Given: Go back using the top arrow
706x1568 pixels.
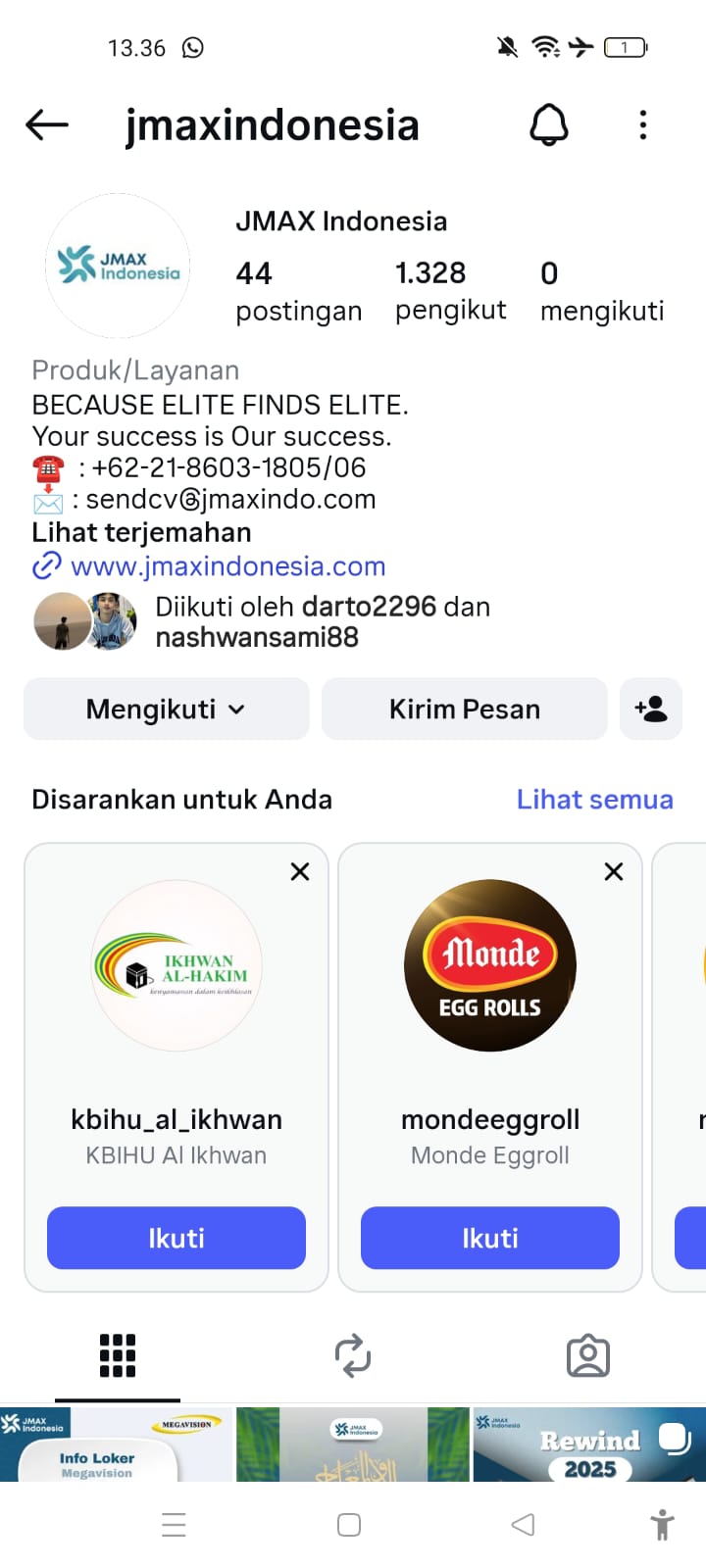Looking at the screenshot, I should click(x=47, y=124).
